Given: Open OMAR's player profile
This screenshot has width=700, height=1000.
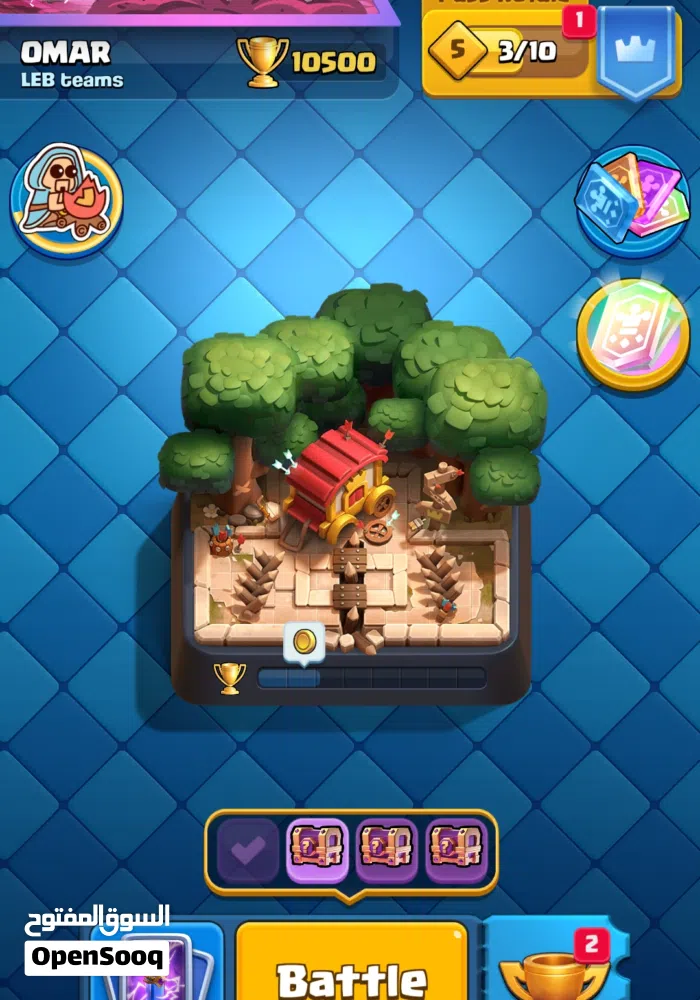Looking at the screenshot, I should click(x=70, y=63).
